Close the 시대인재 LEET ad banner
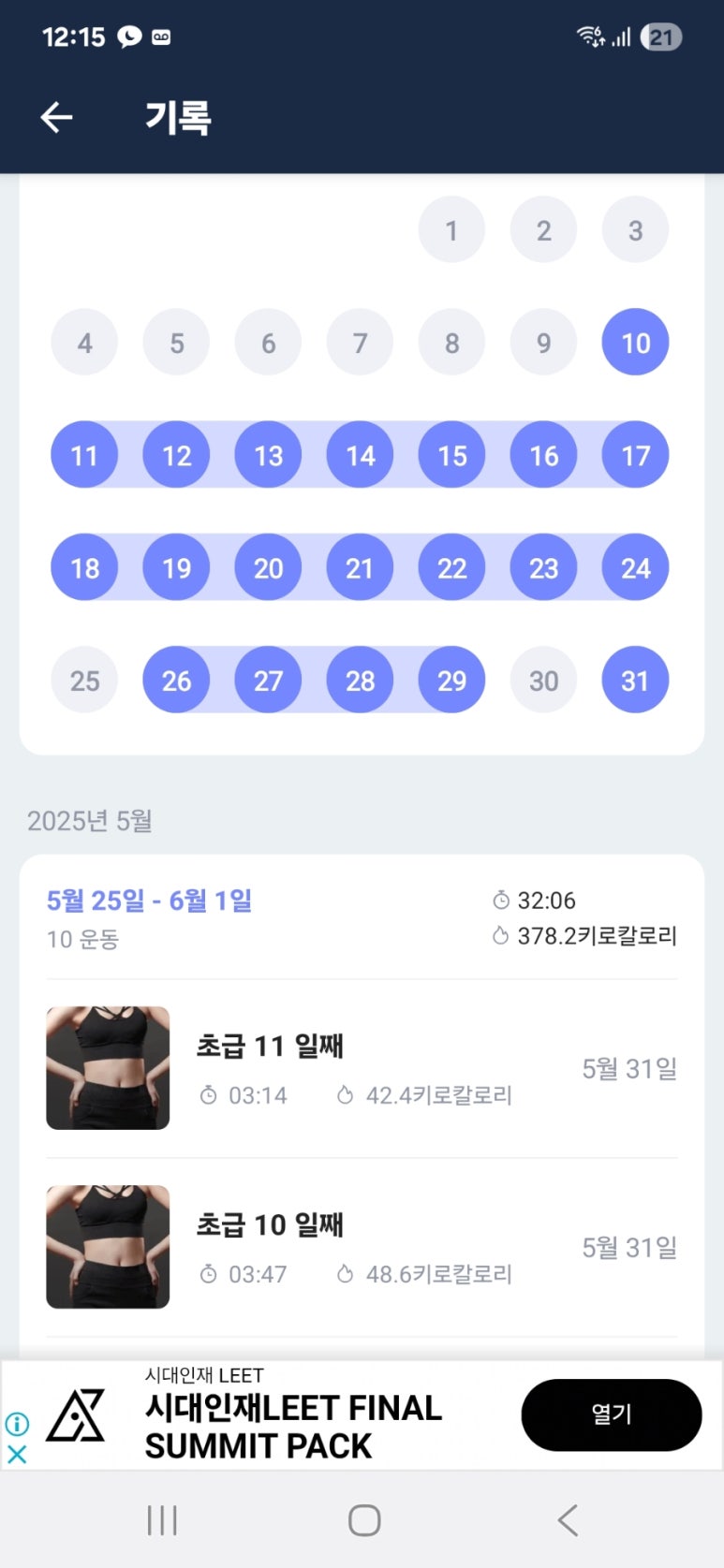 (17, 1455)
